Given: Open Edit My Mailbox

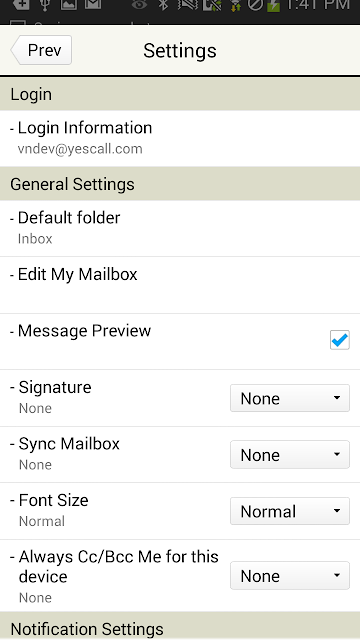Looking at the screenshot, I should click(x=180, y=285).
